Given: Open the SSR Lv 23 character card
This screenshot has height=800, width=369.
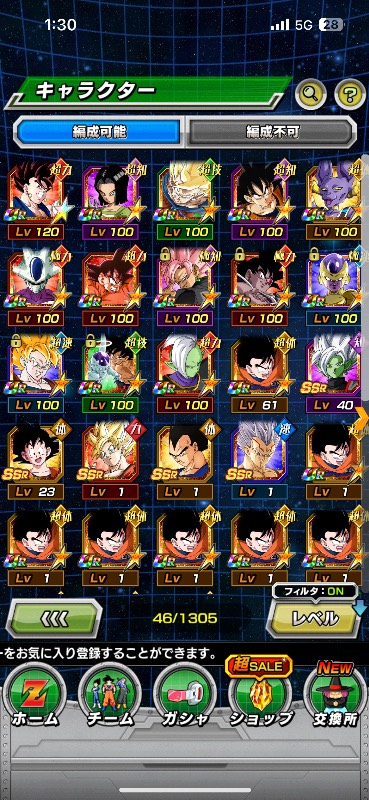Looking at the screenshot, I should click(x=35, y=462).
